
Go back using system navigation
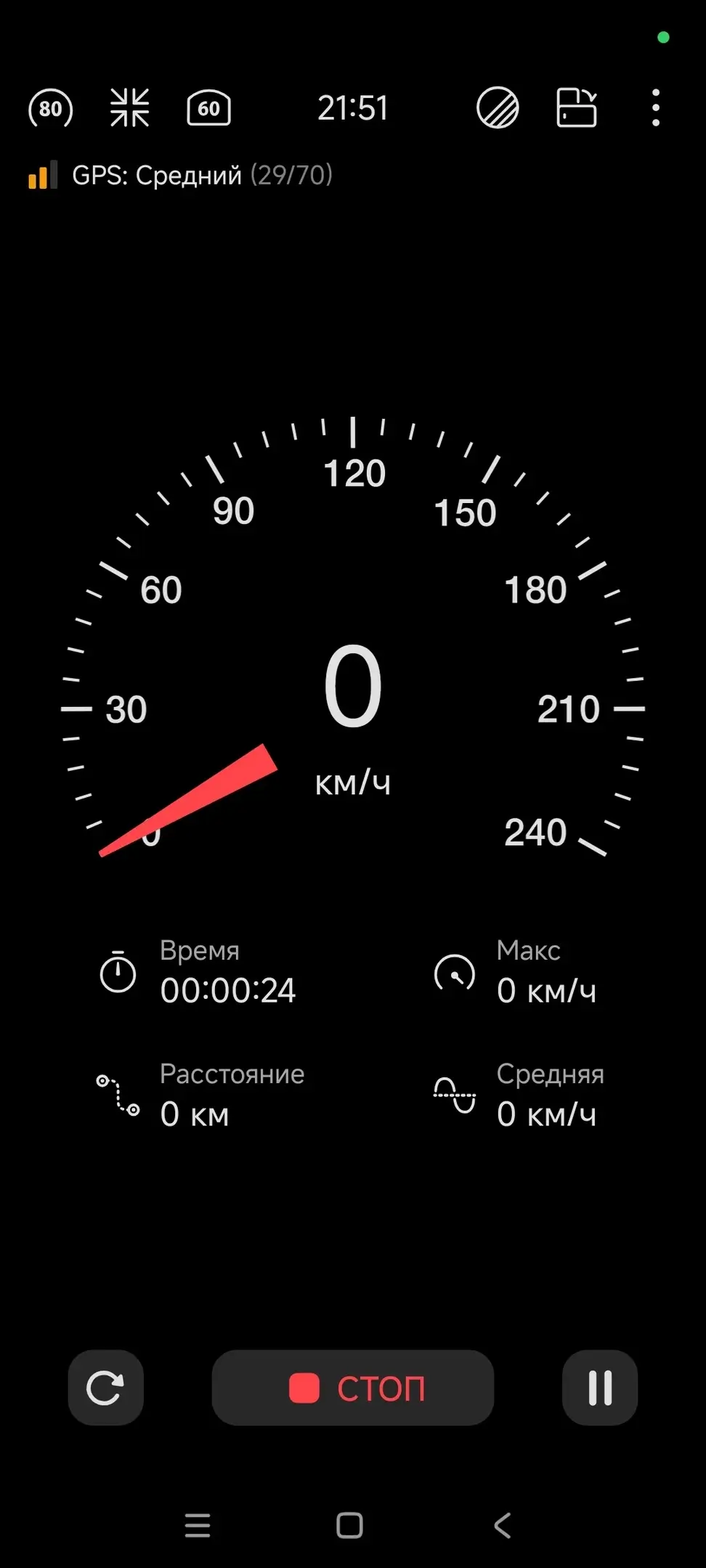[x=502, y=1525]
